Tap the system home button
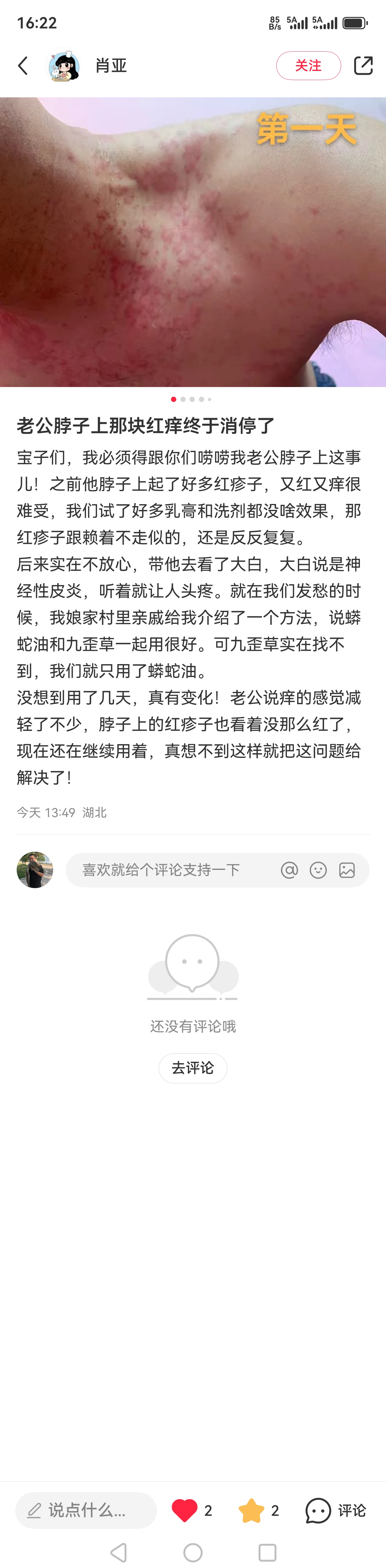 (193, 1552)
